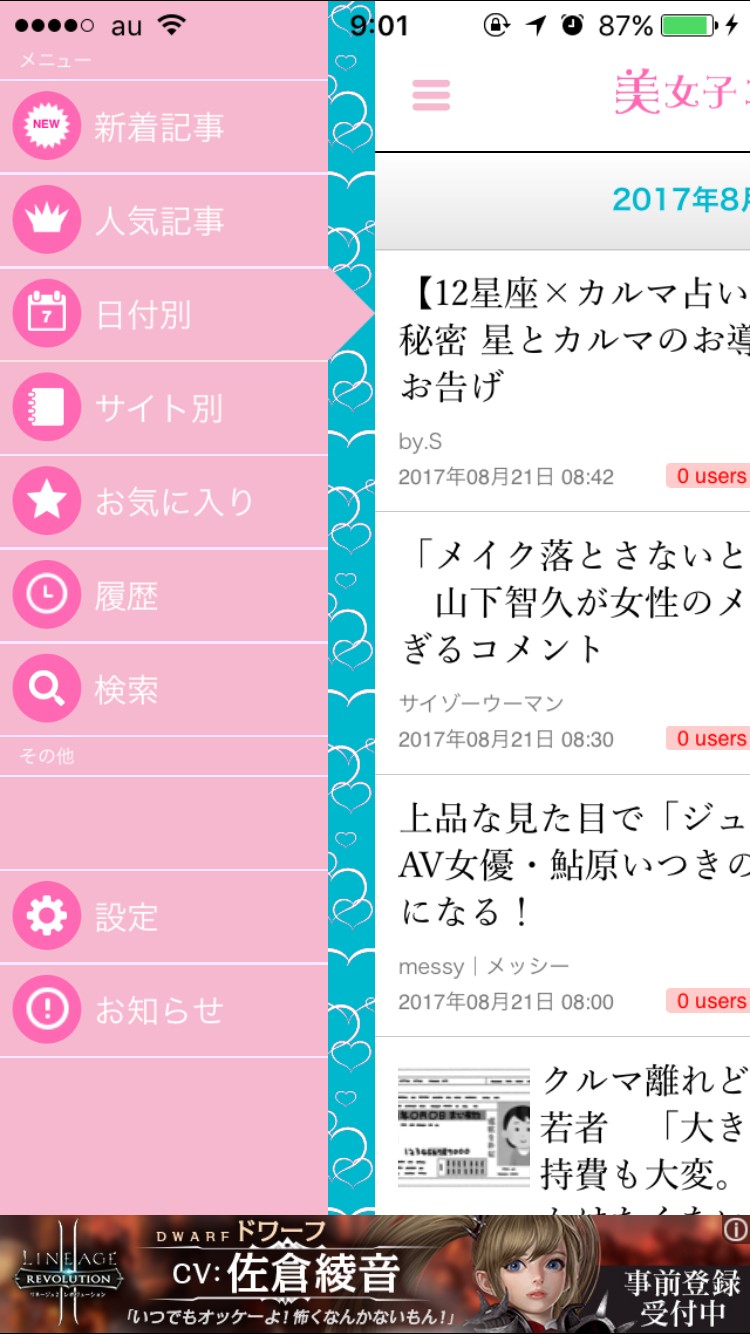Open 設定 settings
This screenshot has height=1334, width=750.
click(x=160, y=917)
